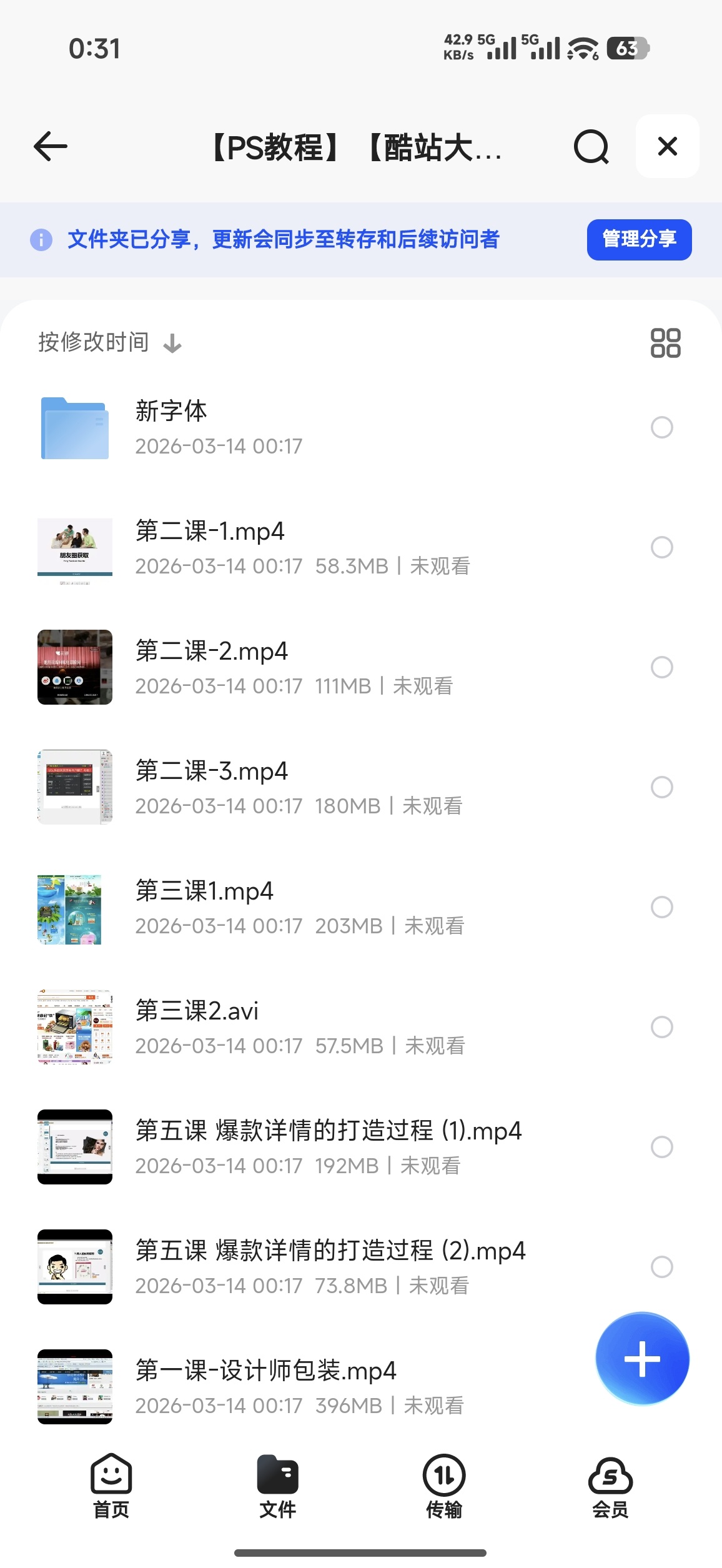Tap the blue plus floating button

(x=642, y=1359)
